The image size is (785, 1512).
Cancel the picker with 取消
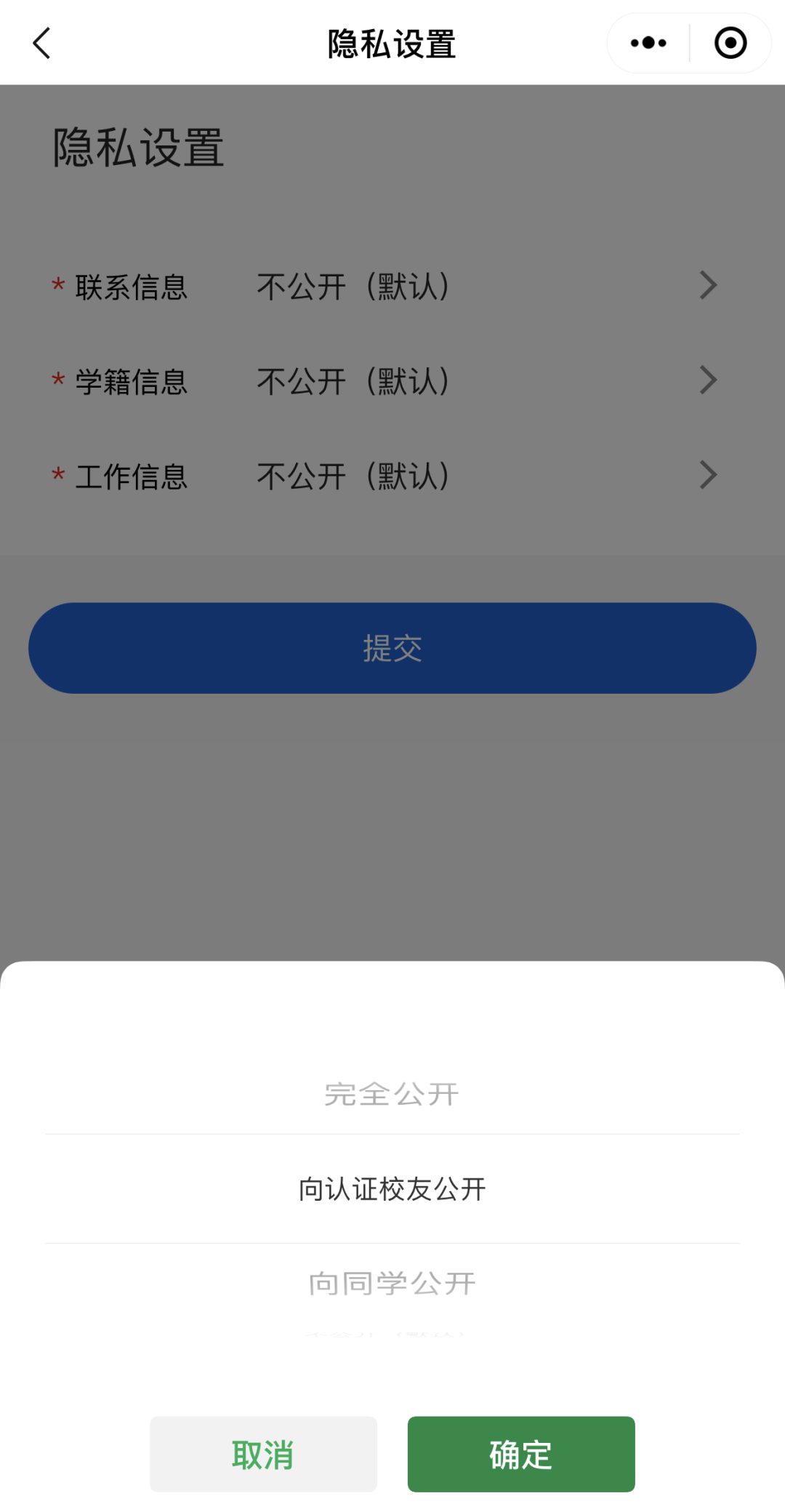pyautogui.click(x=263, y=1455)
